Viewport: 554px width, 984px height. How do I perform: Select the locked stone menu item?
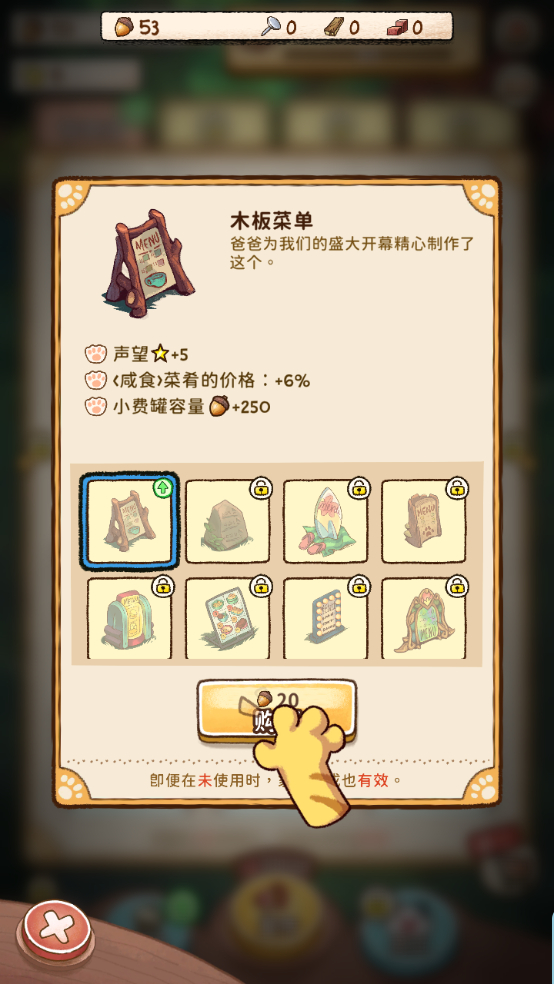[228, 521]
